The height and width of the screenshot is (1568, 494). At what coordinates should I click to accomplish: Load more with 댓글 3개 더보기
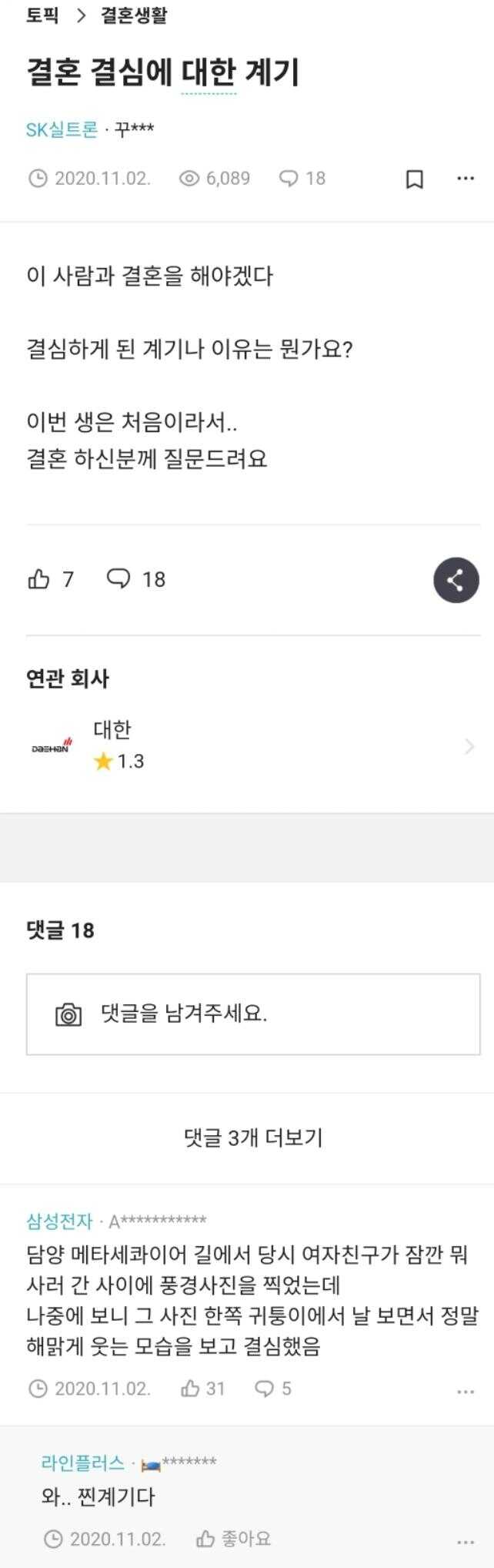(253, 1137)
